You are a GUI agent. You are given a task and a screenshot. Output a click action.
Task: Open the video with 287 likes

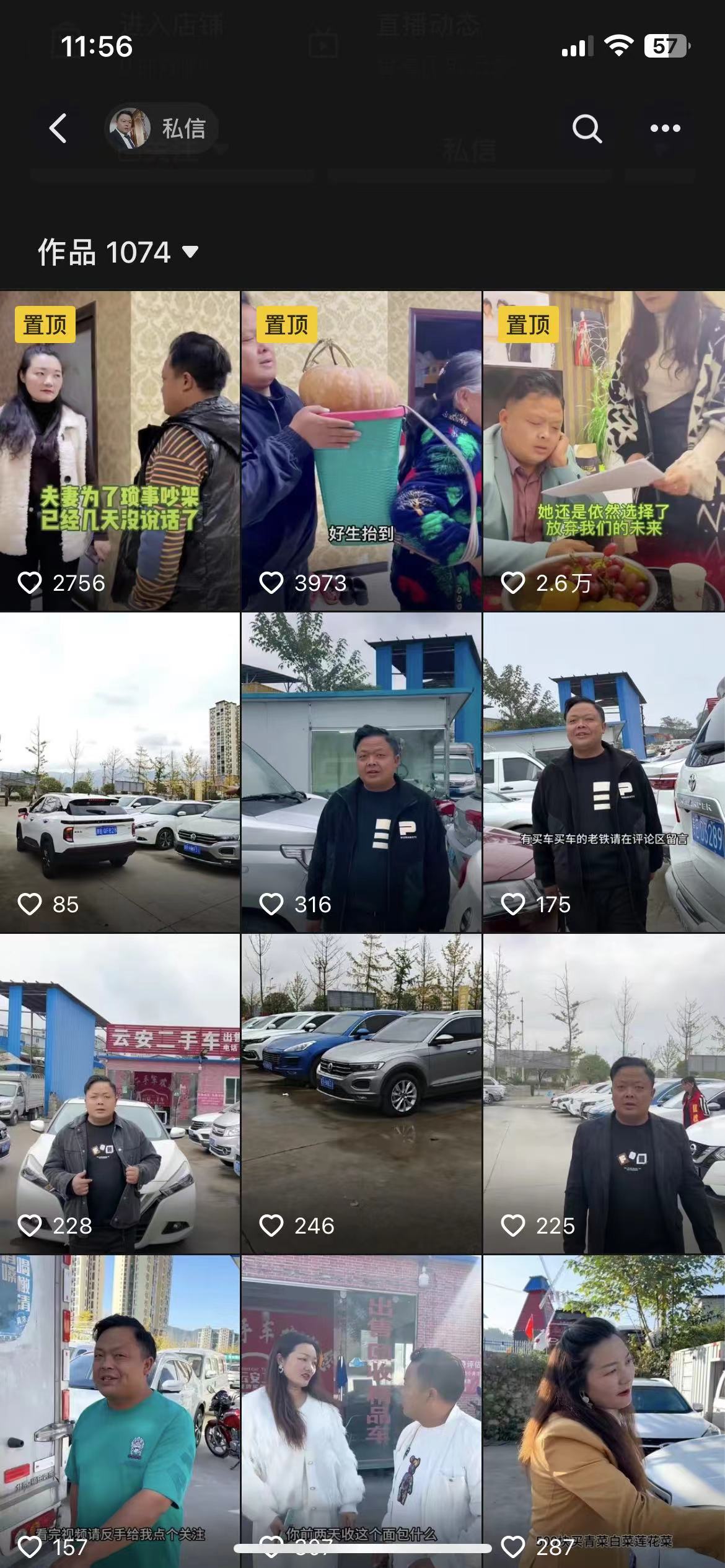604,1406
